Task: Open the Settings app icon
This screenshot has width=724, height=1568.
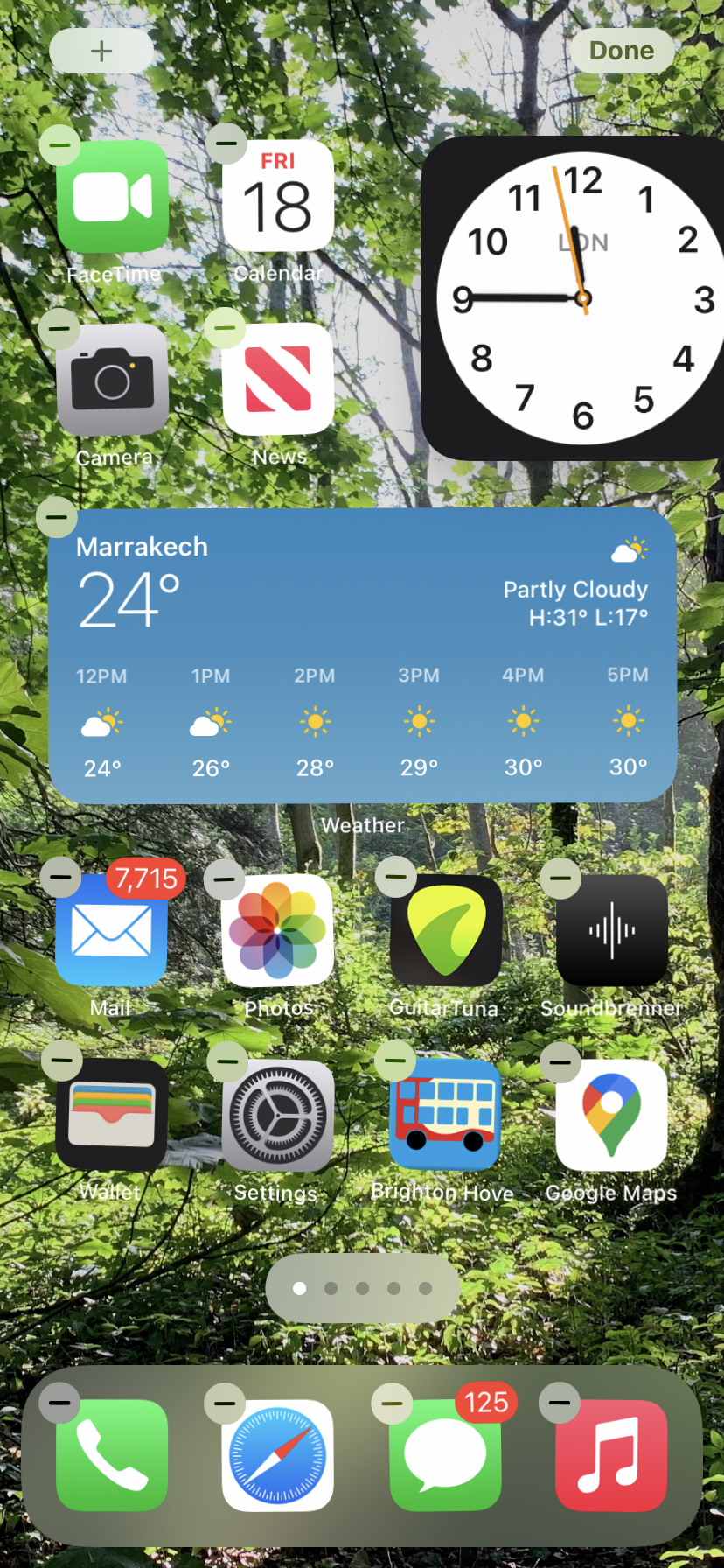Action: pos(278,1115)
